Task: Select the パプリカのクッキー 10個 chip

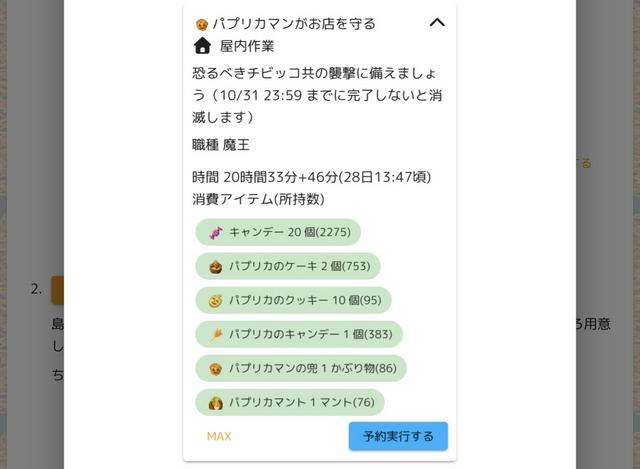Action: pos(293,300)
